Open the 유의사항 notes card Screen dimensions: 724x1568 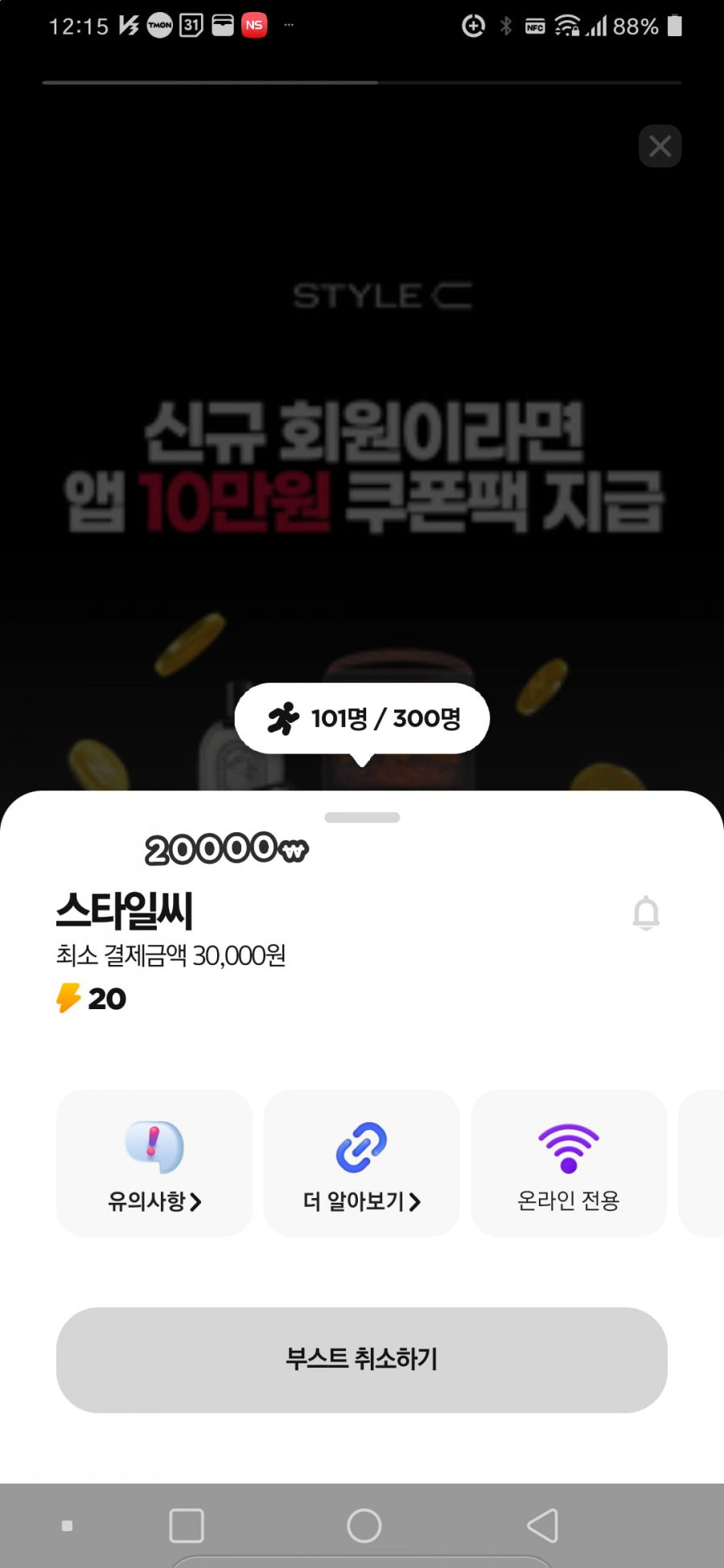(154, 1164)
